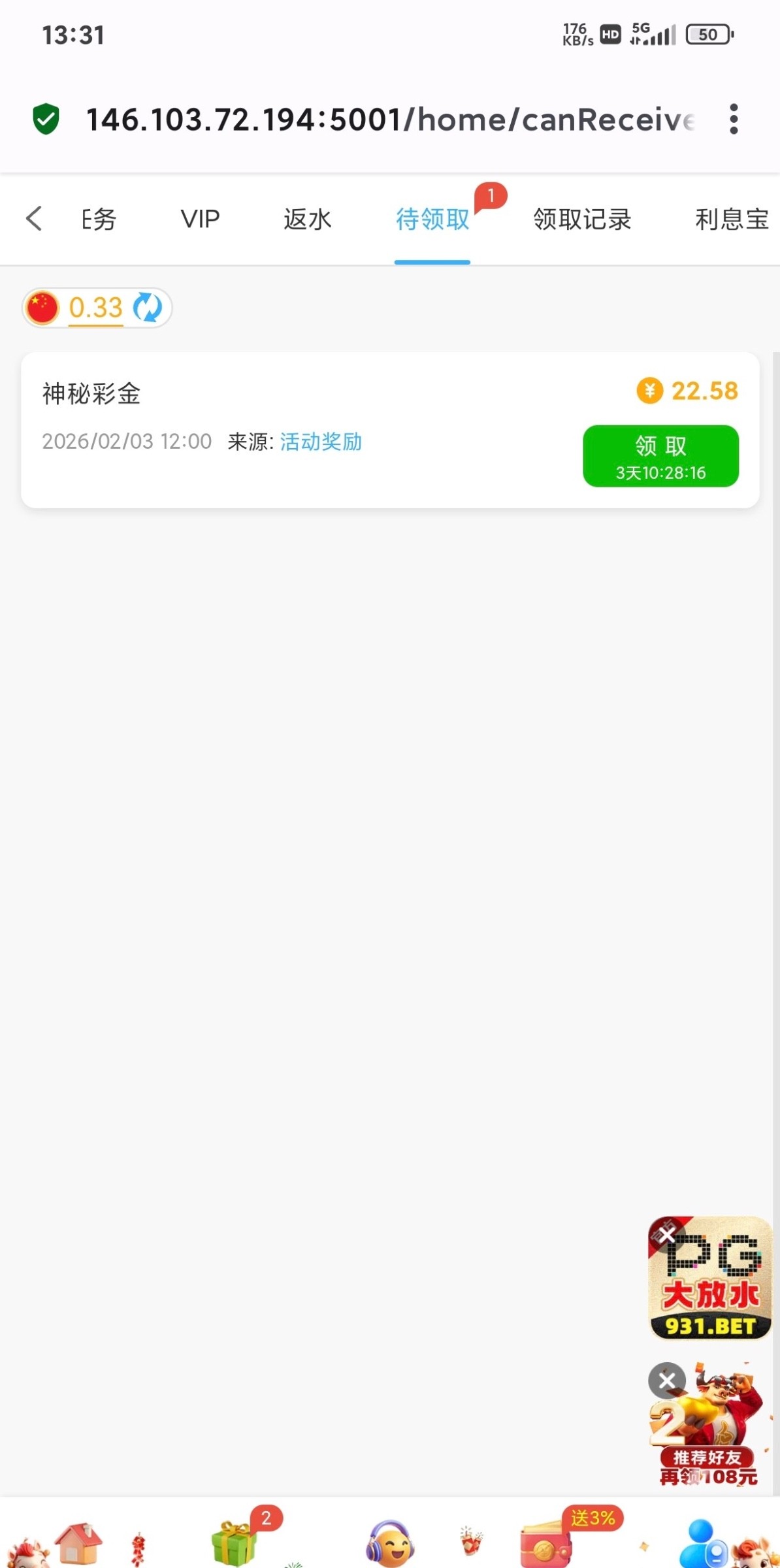
Task: Switch to the 返水 tab
Action: 308,220
